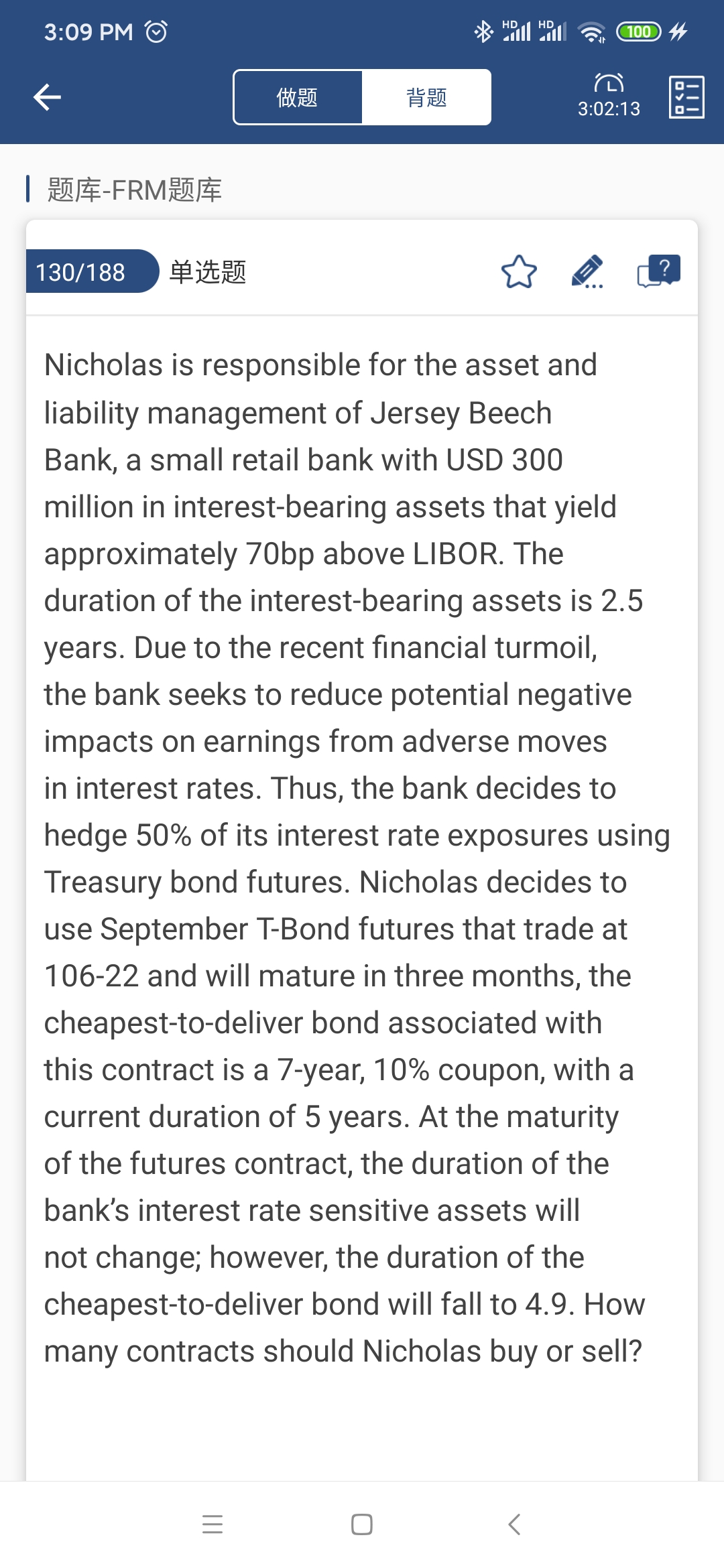Switch to the 做题 mode
This screenshot has width=724, height=1568.
tap(298, 97)
